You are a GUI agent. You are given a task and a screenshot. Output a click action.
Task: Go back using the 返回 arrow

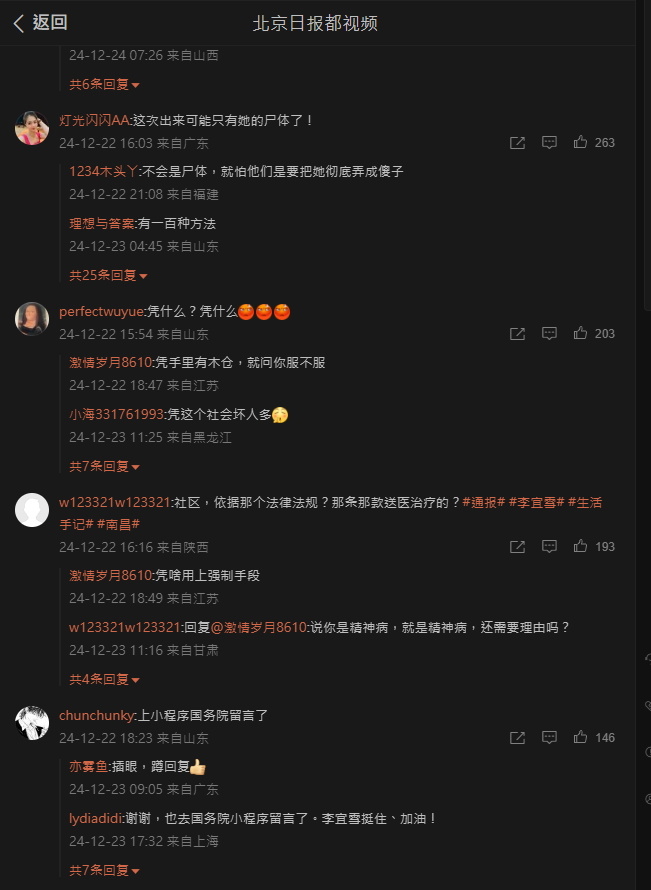tap(40, 23)
